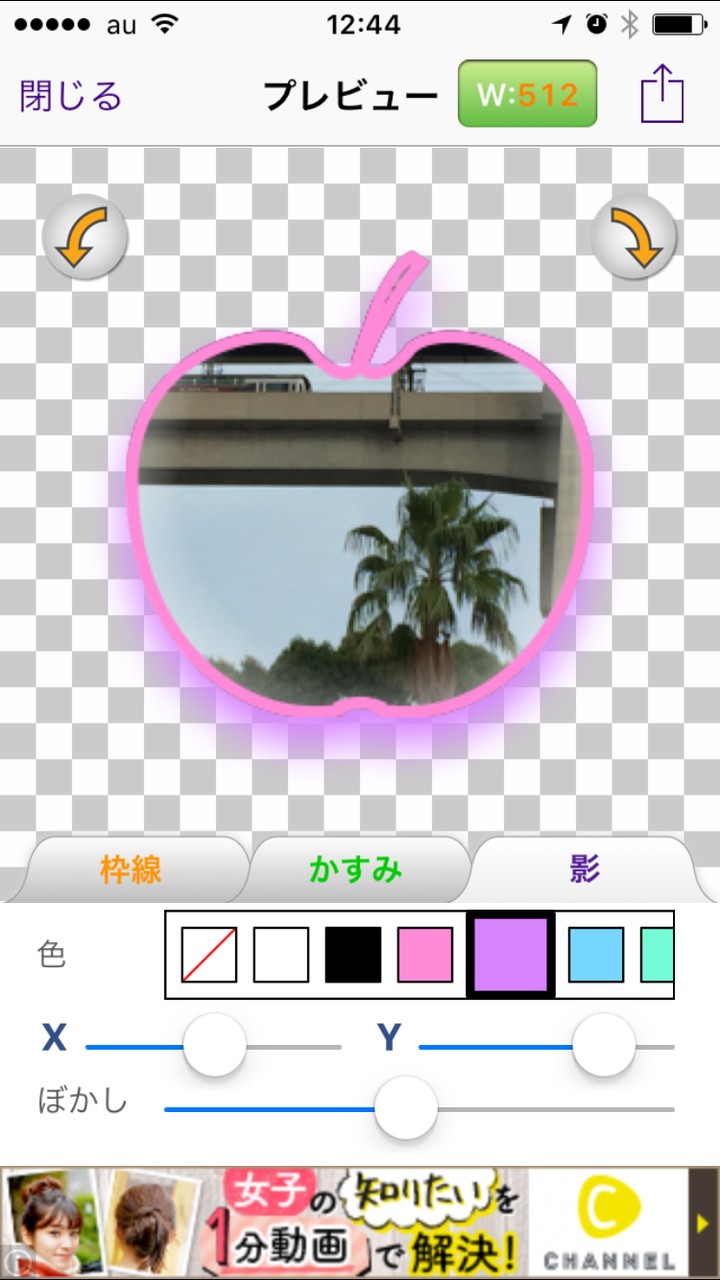Switch to the かすみ tab

pyautogui.click(x=356, y=869)
